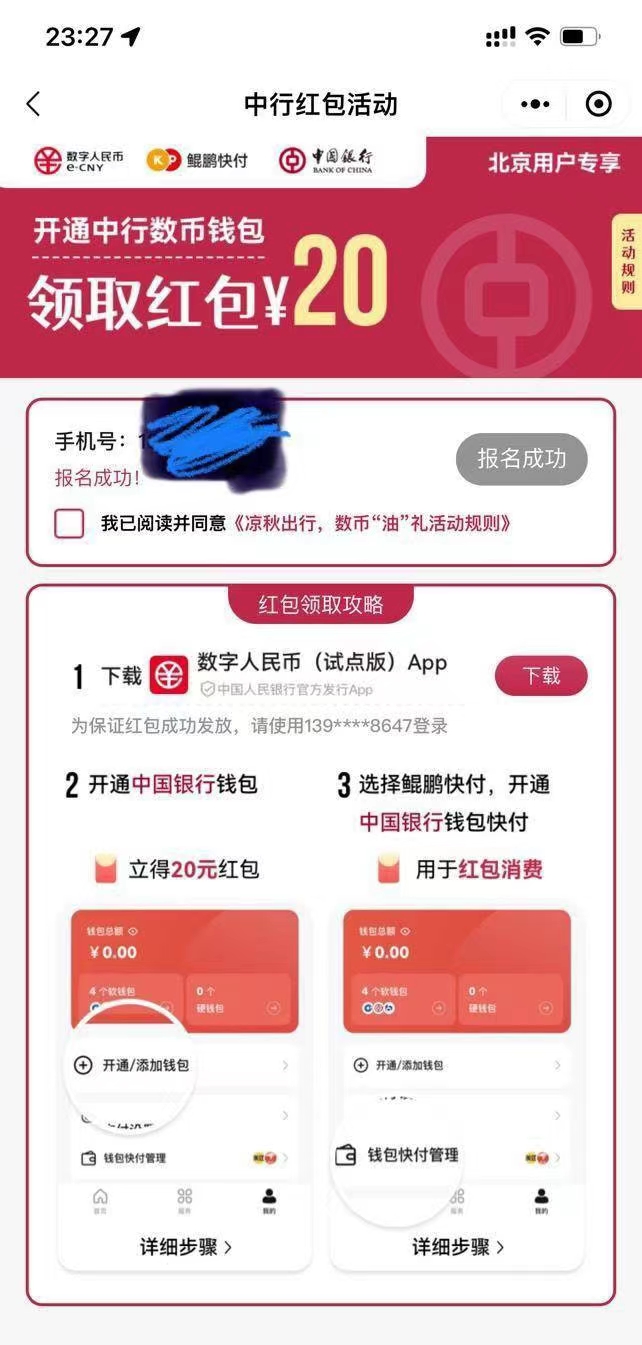Image resolution: width=642 pixels, height=1345 pixels.
Task: View 详细步骤 under the 开通中国银行钱包 step
Action: (x=185, y=1246)
